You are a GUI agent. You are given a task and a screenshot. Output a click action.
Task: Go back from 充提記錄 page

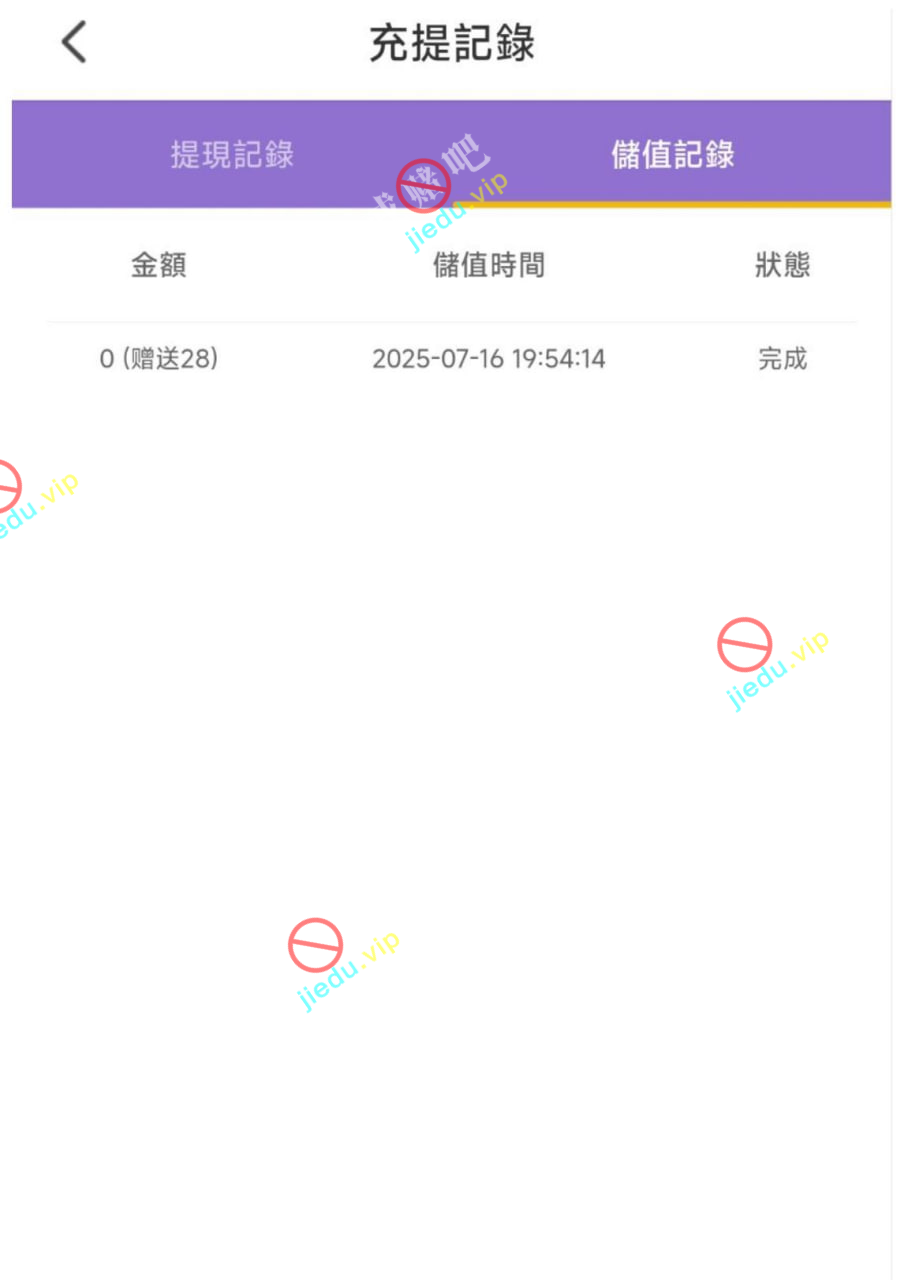74,43
